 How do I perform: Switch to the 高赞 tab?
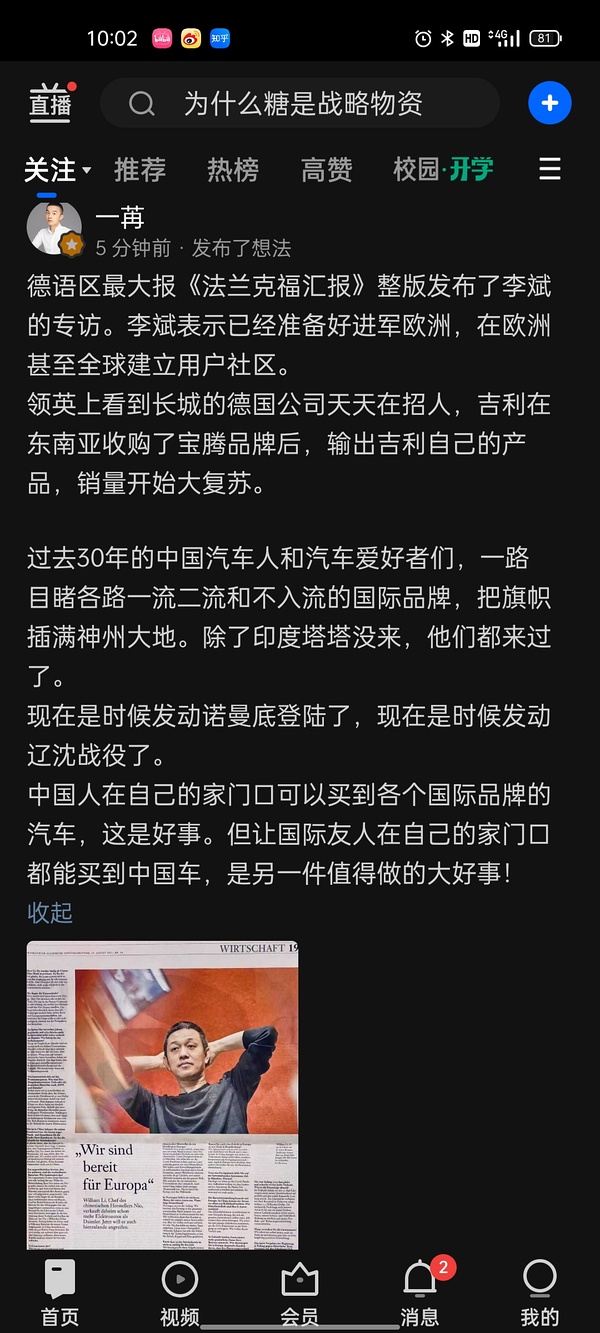pos(326,170)
